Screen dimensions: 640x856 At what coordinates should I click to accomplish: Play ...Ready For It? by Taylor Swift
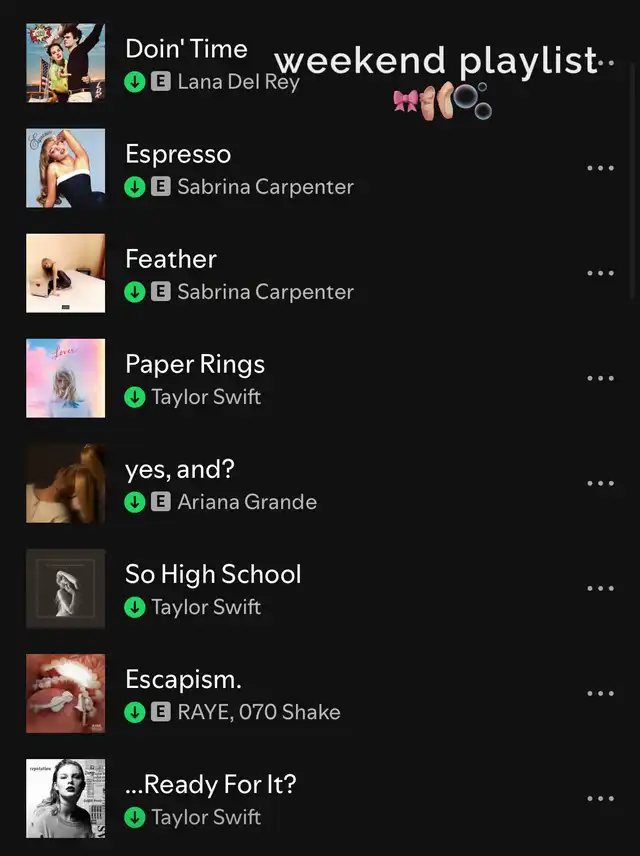pyautogui.click(x=211, y=784)
